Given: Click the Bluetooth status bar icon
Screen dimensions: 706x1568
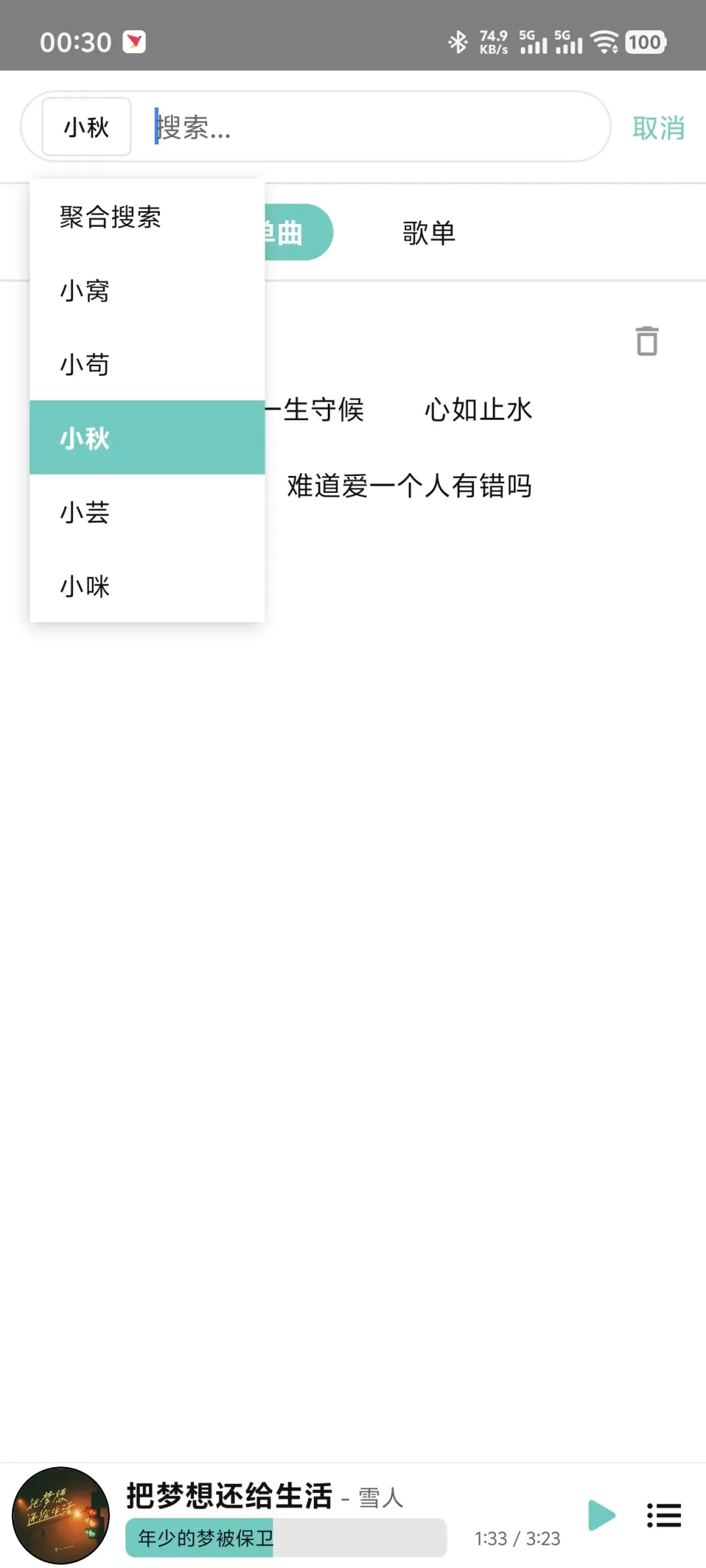Looking at the screenshot, I should pos(459,42).
